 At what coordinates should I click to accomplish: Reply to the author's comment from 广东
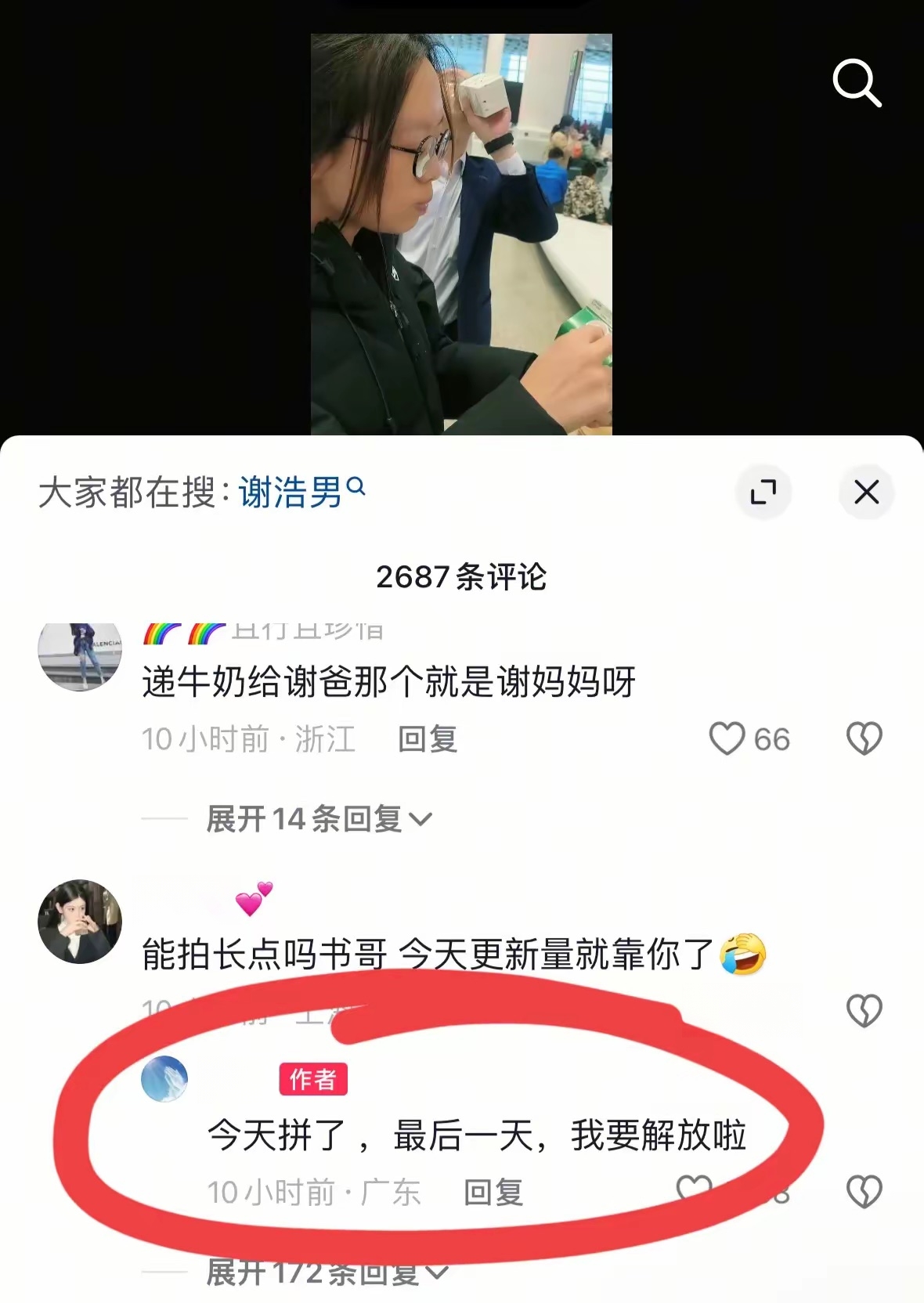[493, 1193]
